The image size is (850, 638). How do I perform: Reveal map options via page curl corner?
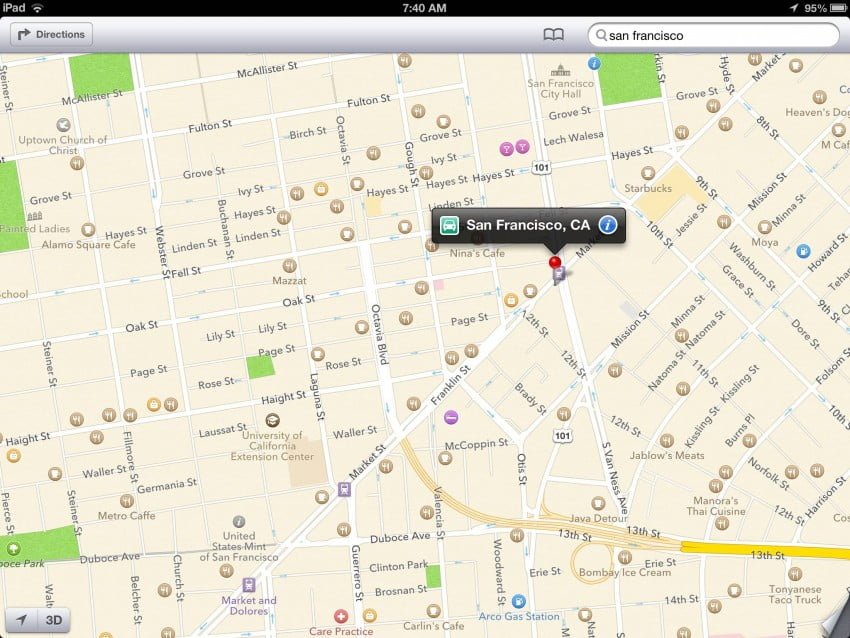tap(835, 622)
